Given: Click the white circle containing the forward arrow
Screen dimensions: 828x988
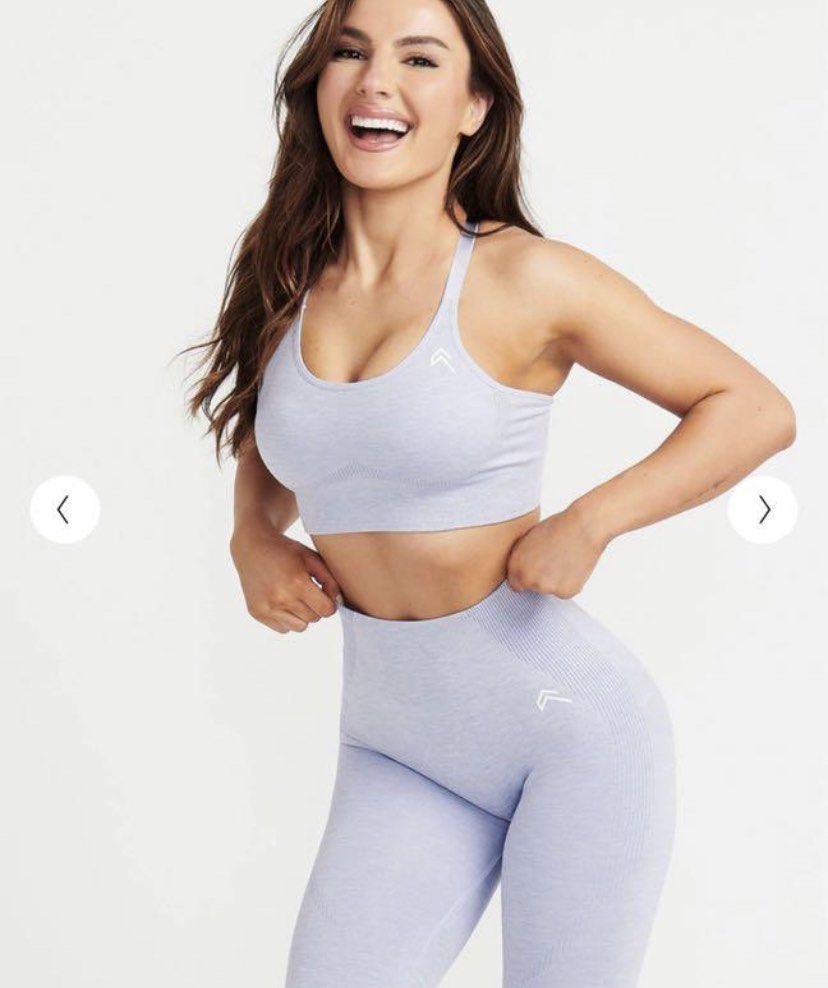Looking at the screenshot, I should pos(765,508).
